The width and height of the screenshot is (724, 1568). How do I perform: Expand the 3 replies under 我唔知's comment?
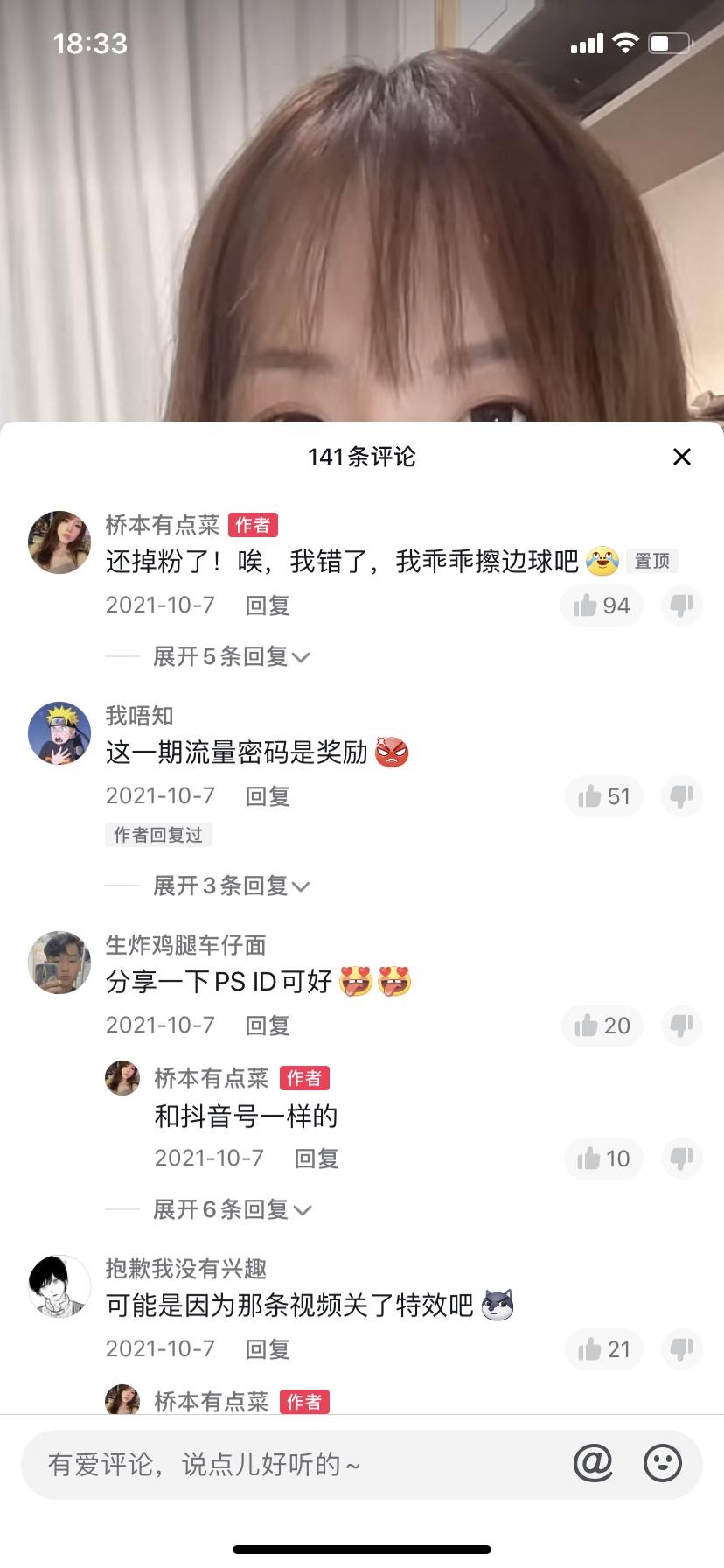(231, 886)
